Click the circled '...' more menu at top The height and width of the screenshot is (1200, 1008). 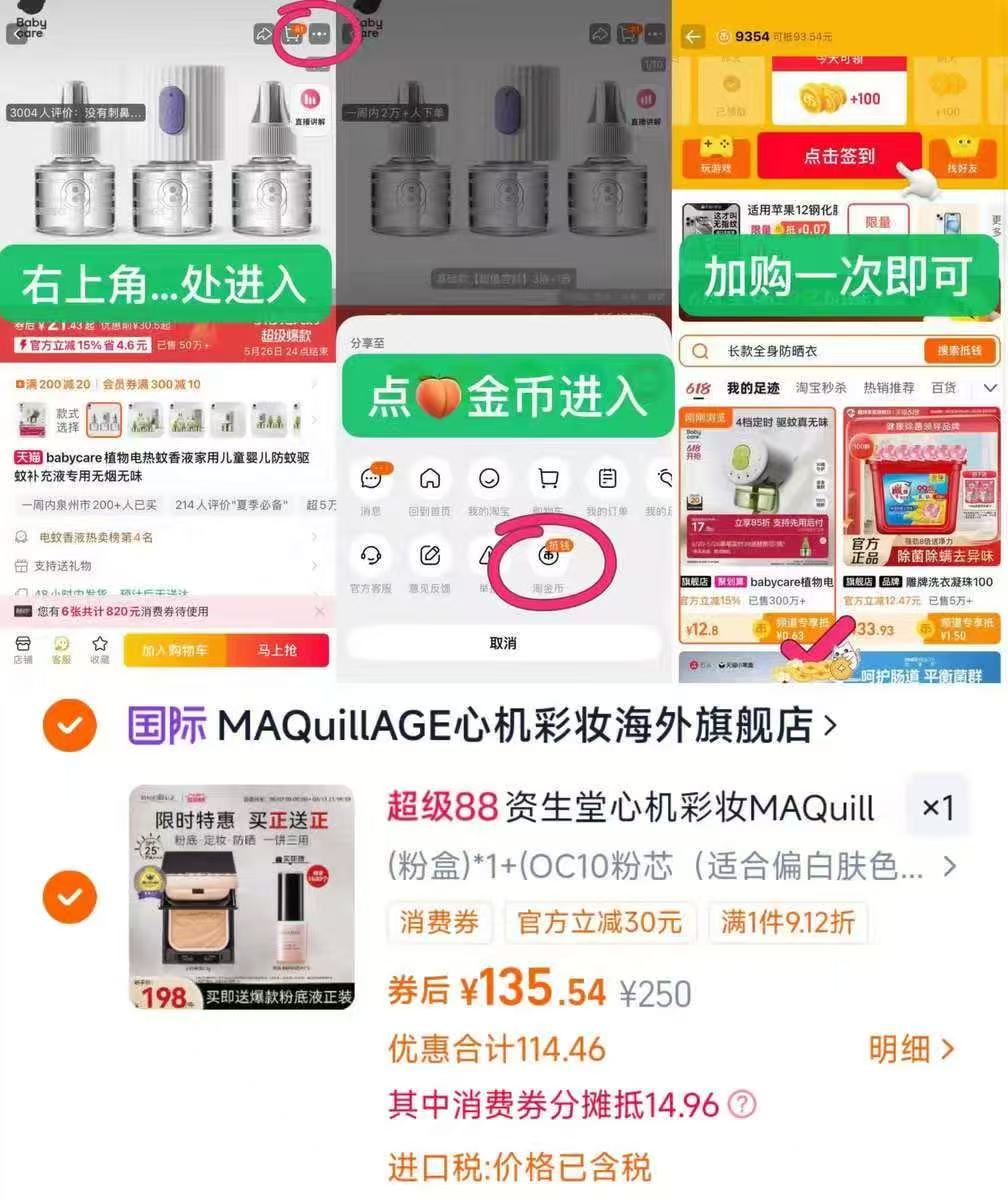coord(320,32)
